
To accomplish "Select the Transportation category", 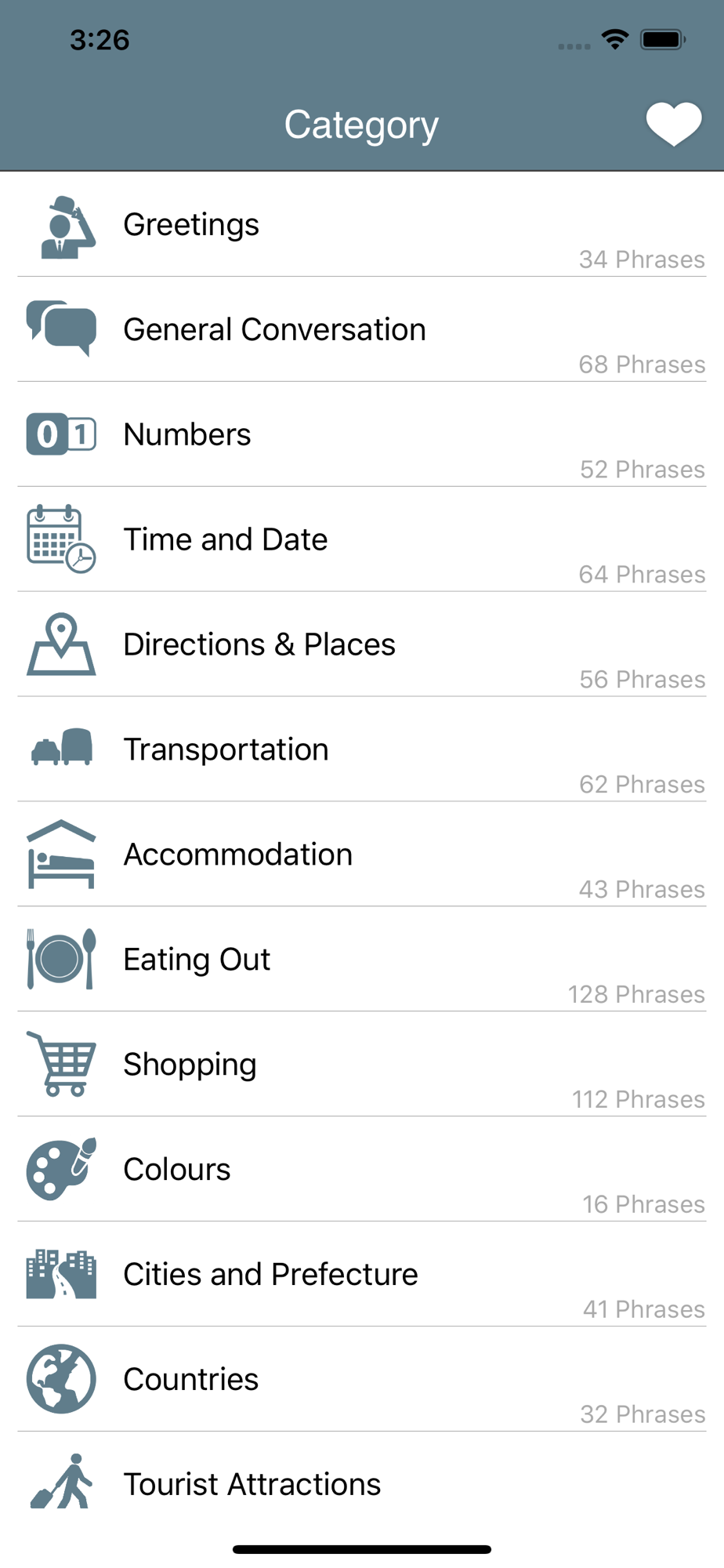I will coord(362,750).
